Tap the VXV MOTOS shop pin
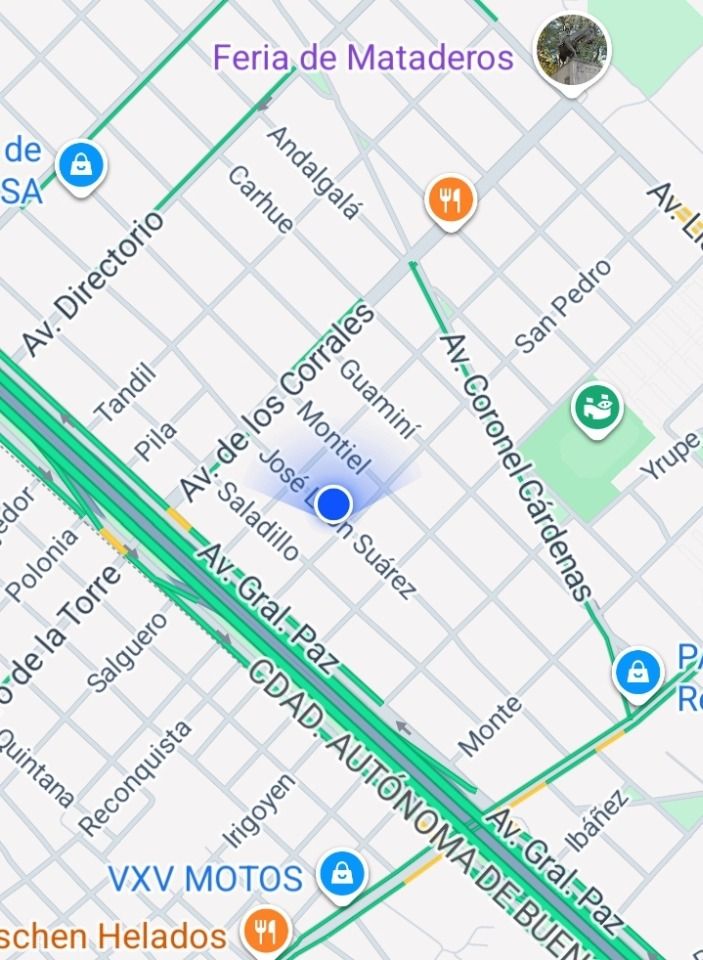 click(342, 875)
